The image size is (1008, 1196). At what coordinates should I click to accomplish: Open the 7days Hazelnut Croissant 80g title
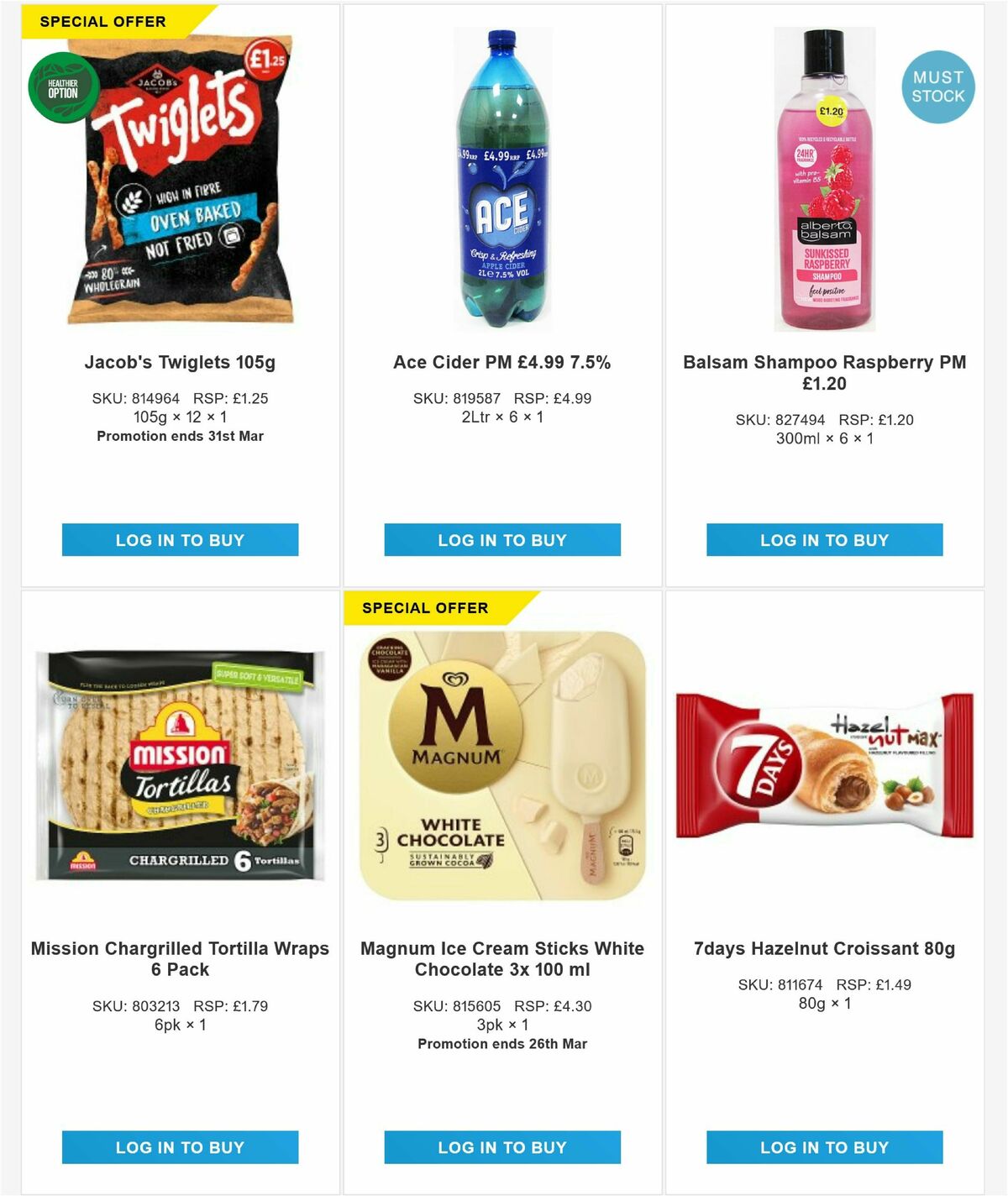(x=824, y=947)
